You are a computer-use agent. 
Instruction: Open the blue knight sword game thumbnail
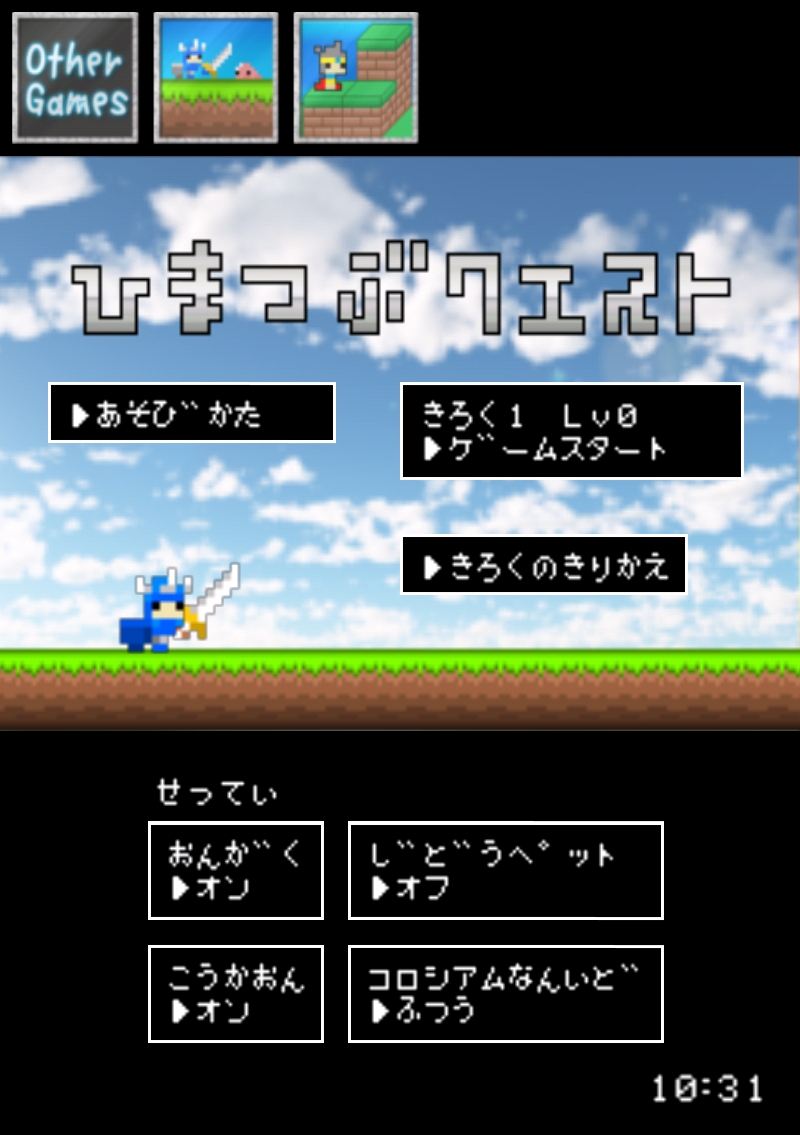pos(215,77)
